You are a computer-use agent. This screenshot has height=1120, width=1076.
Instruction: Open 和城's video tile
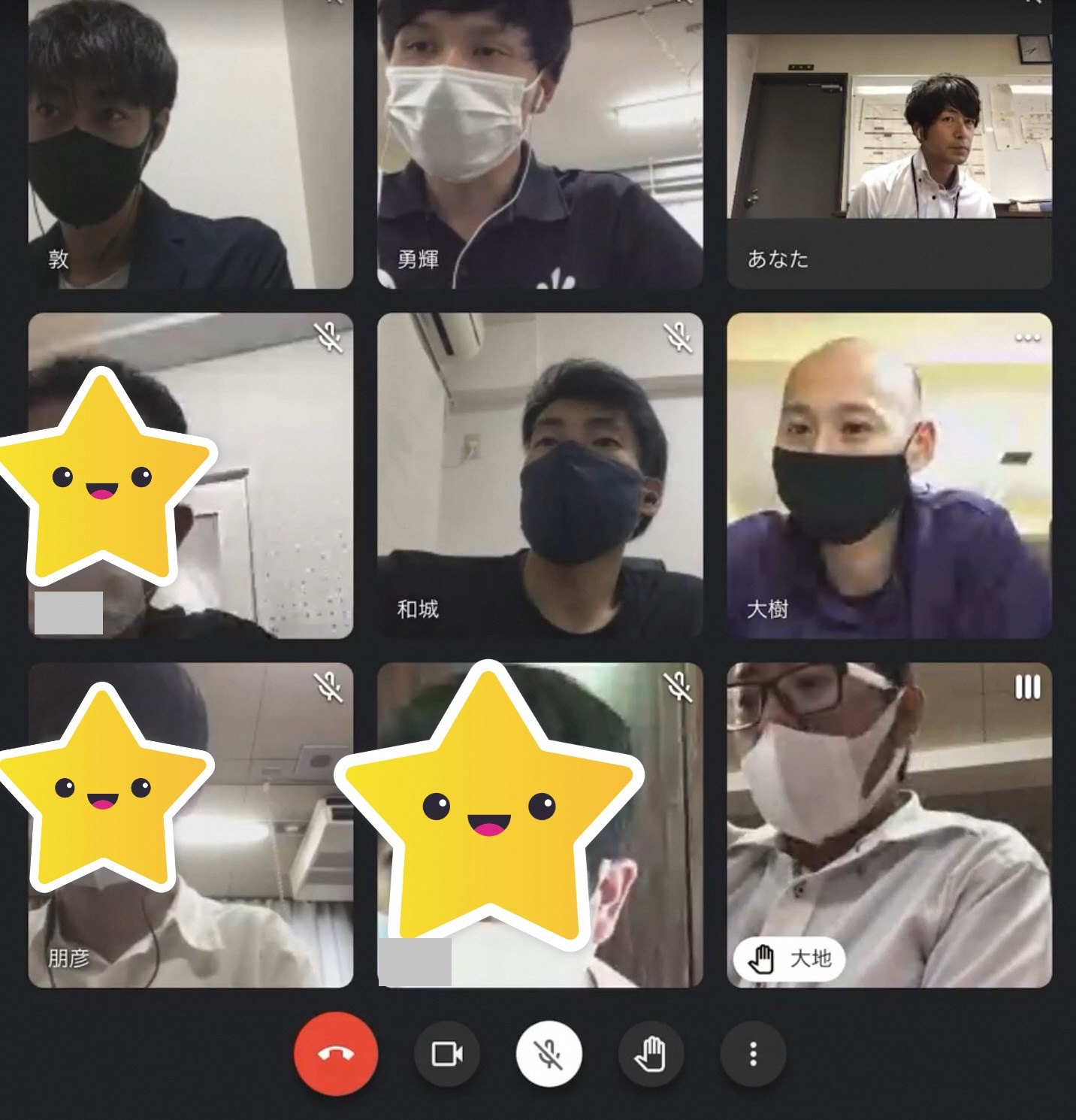pyautogui.click(x=540, y=475)
